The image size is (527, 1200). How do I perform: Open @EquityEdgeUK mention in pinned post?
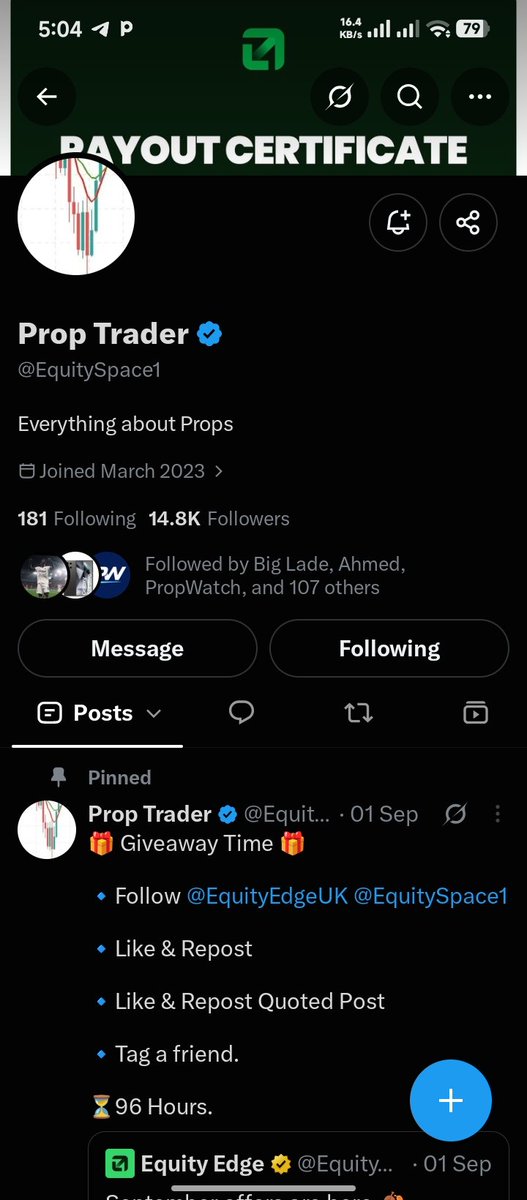click(267, 896)
